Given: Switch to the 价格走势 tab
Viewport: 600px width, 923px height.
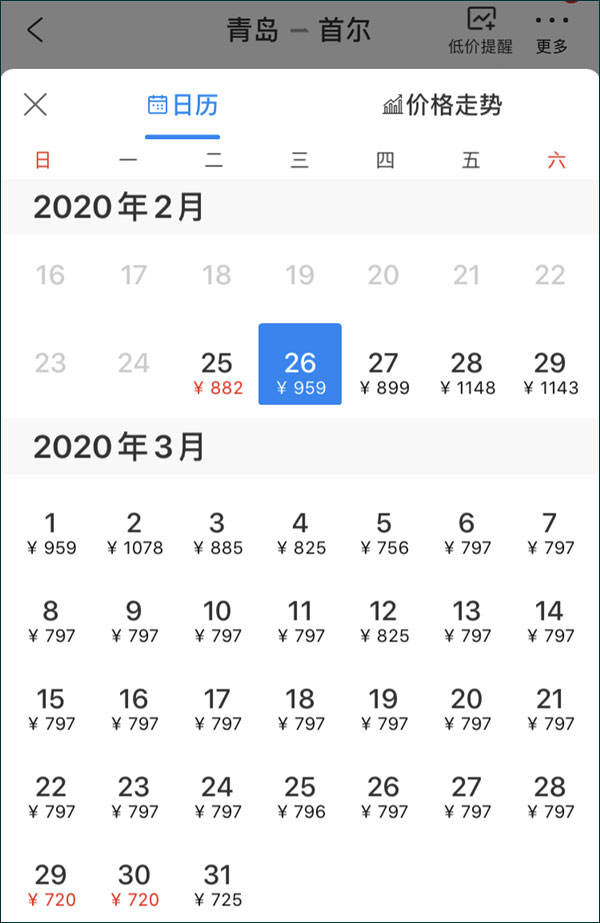Looking at the screenshot, I should pyautogui.click(x=442, y=105).
